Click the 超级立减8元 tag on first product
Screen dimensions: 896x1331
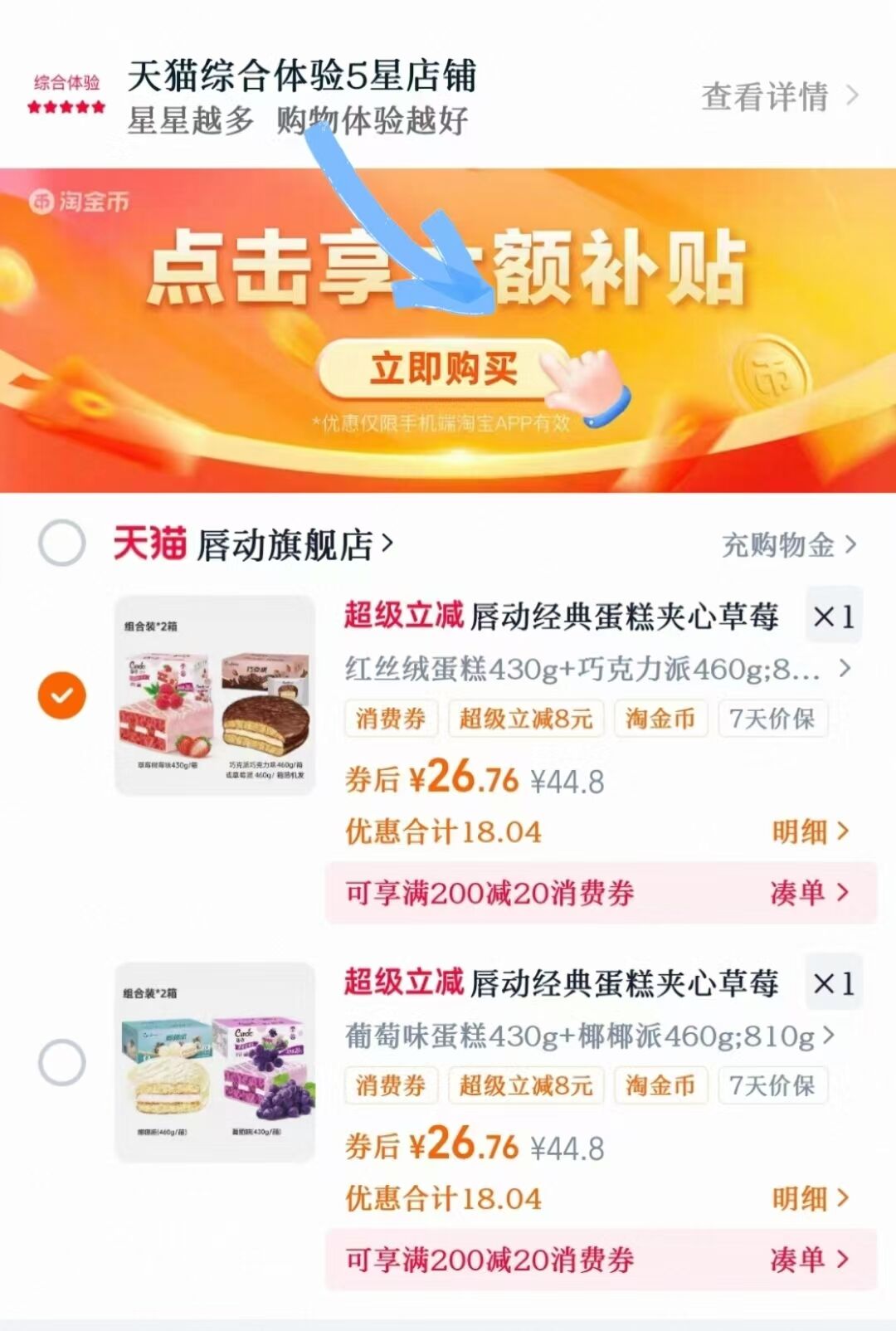[x=526, y=719]
